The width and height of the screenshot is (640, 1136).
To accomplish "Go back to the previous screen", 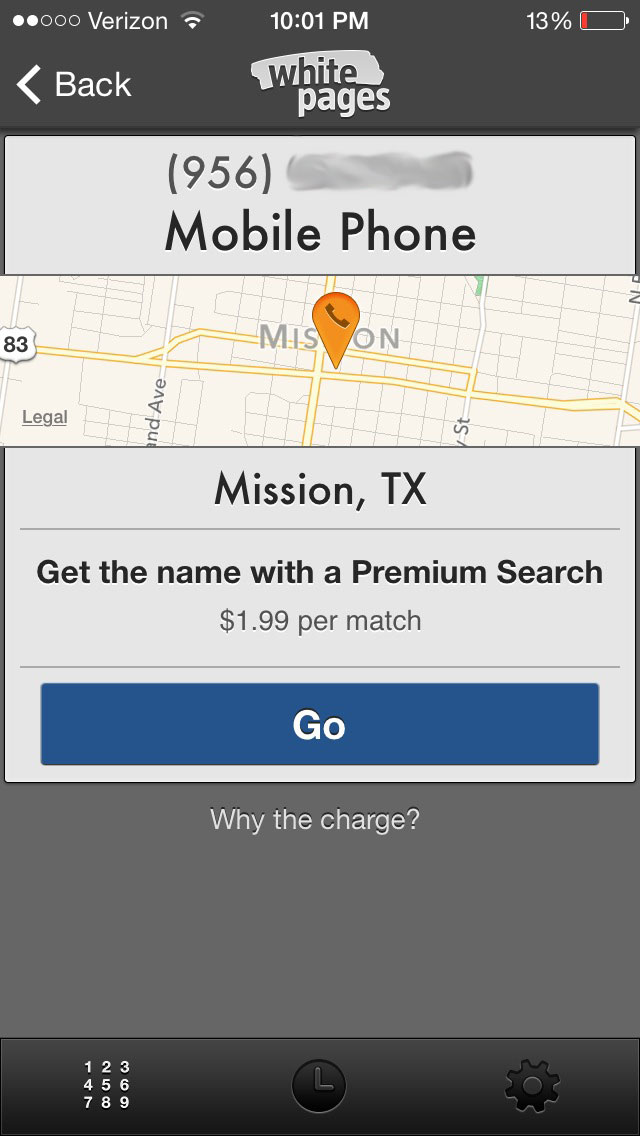I will coord(73,85).
